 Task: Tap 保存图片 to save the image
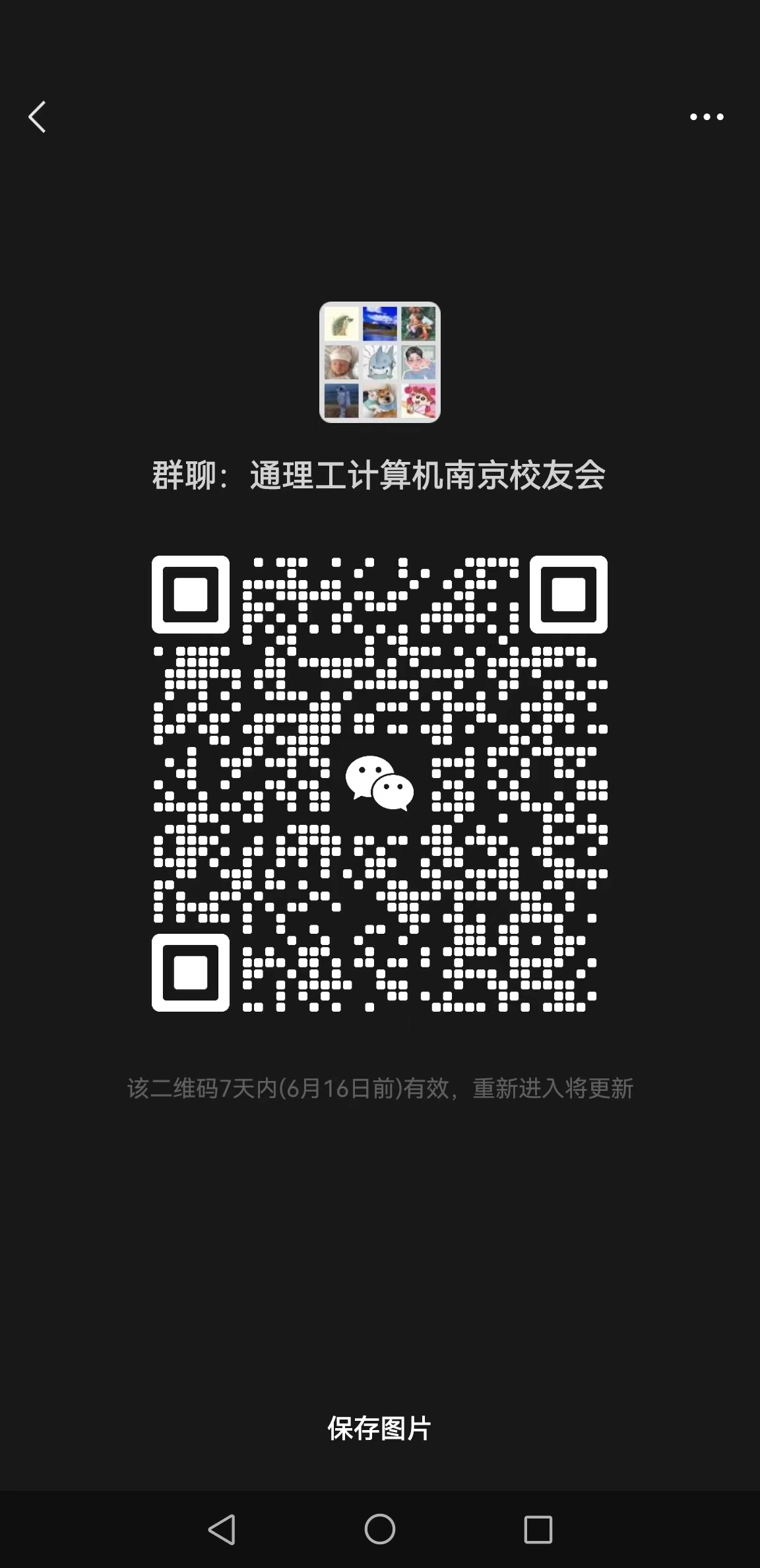point(379,1429)
